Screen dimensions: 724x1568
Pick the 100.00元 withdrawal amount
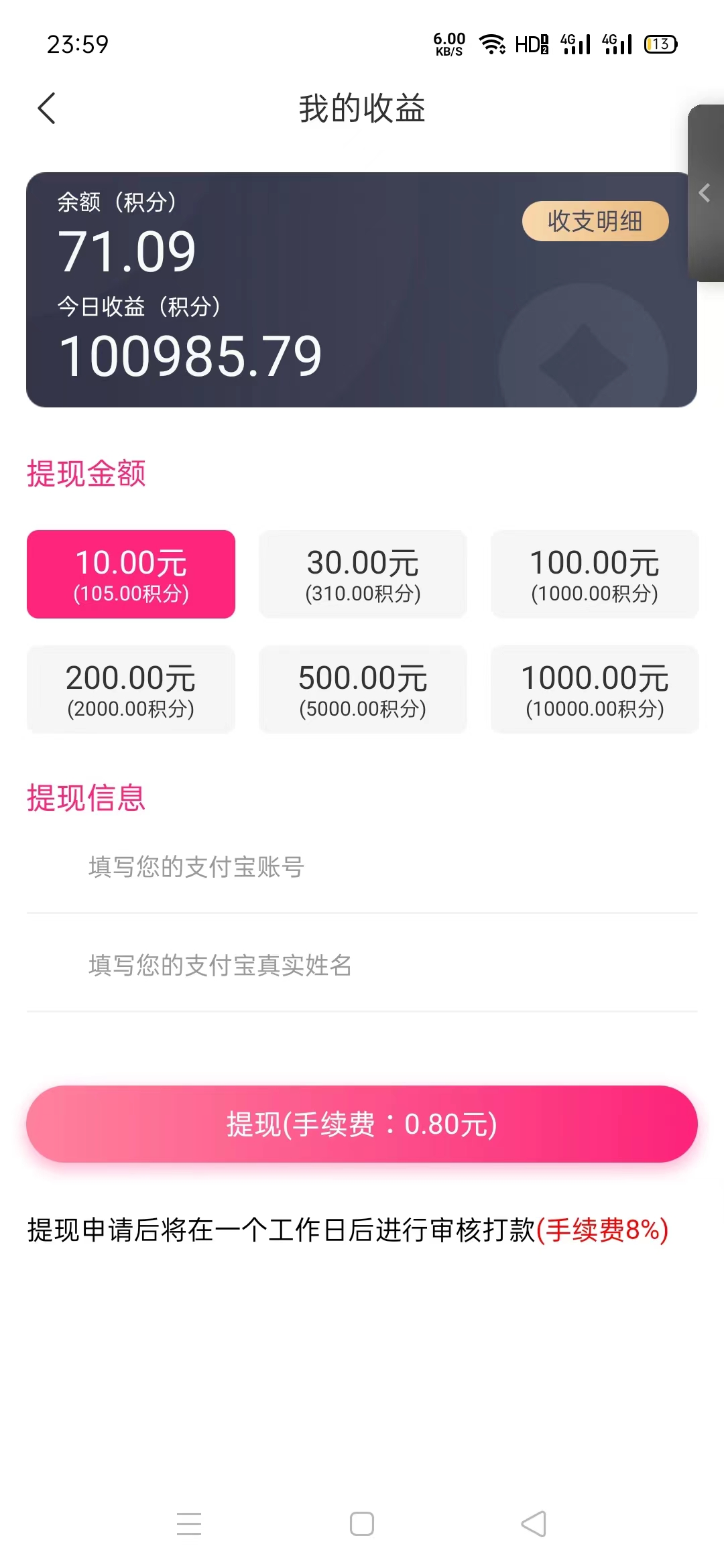coord(595,574)
